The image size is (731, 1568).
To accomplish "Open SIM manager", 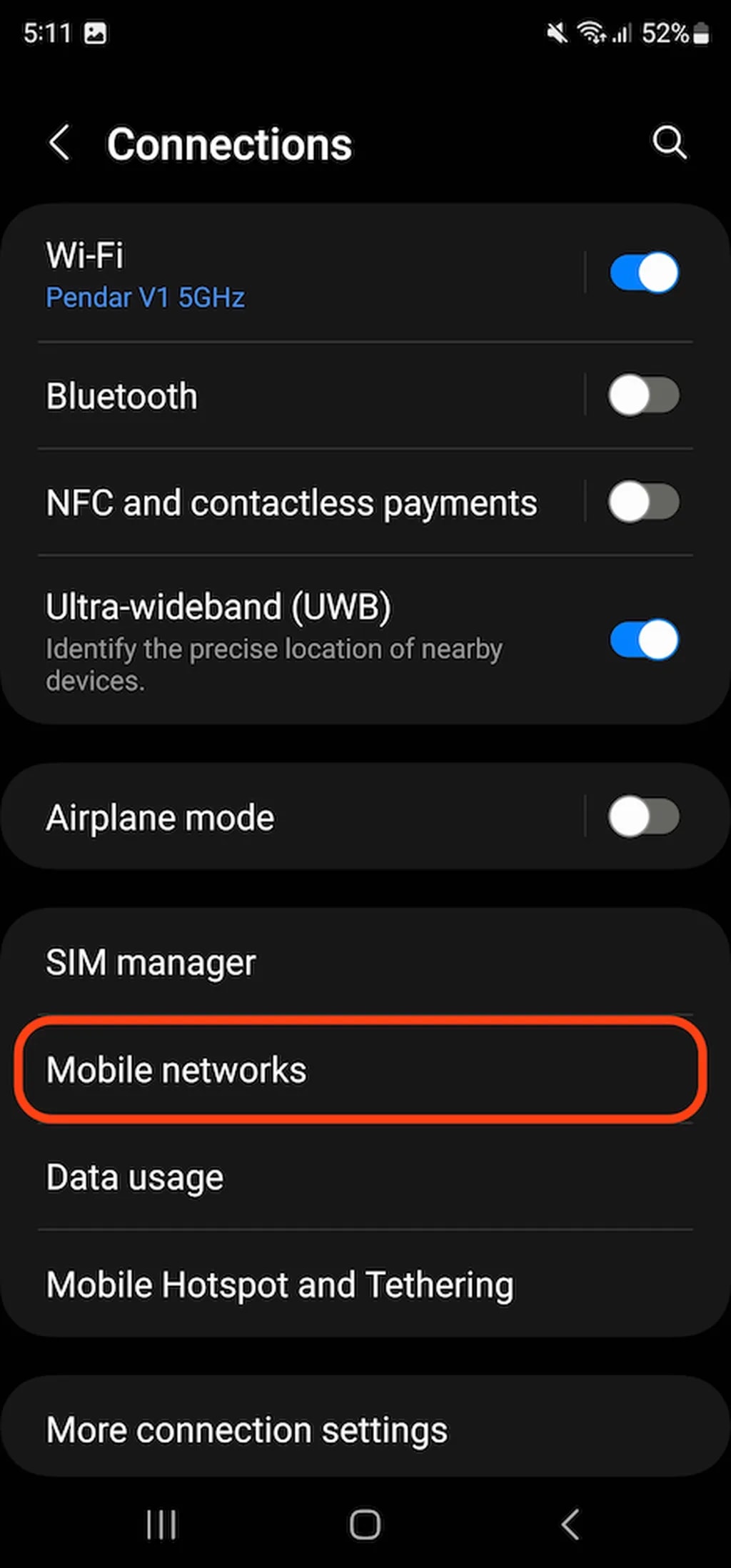I will [286, 962].
